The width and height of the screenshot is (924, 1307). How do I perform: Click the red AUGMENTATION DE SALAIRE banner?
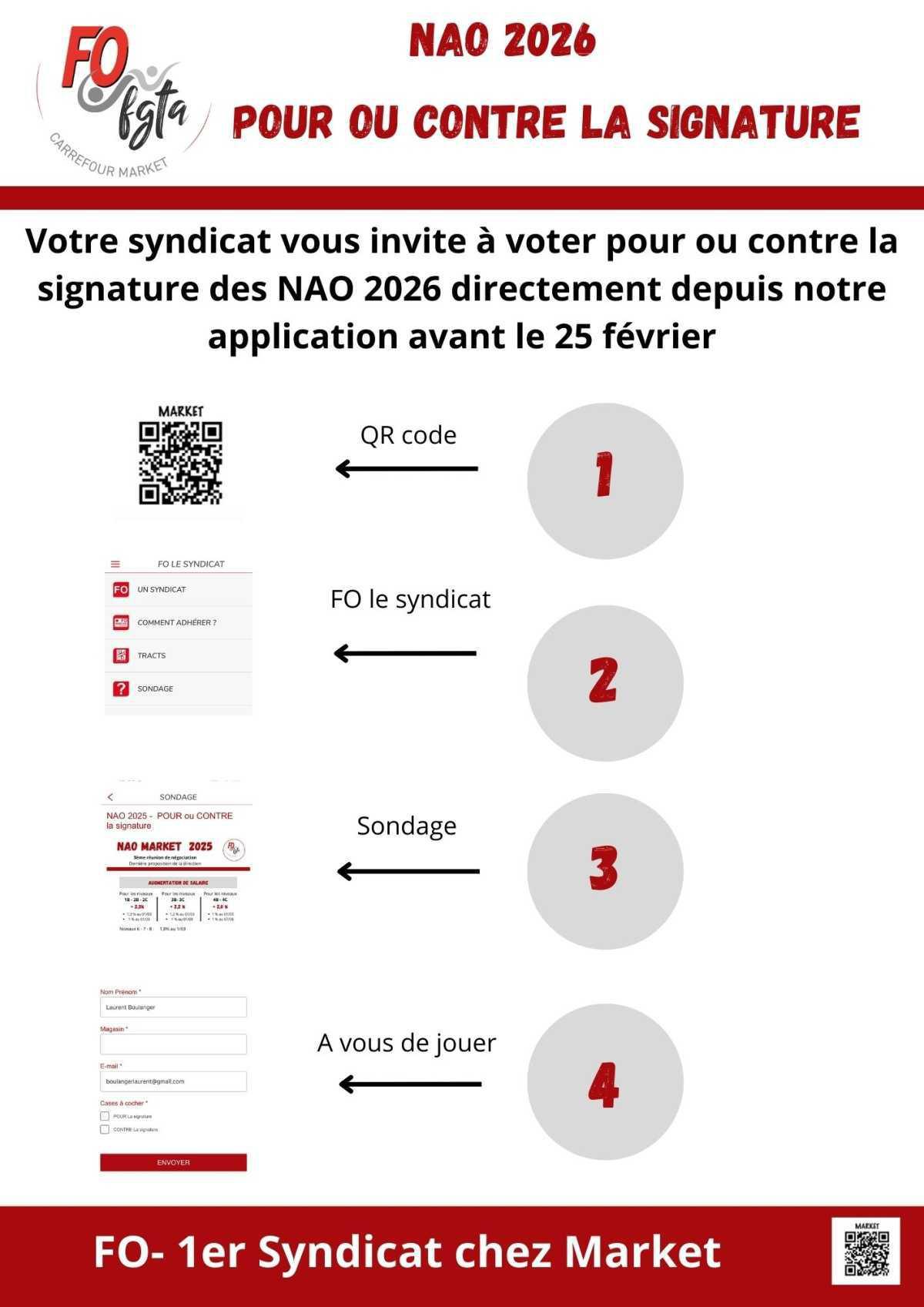pos(179,882)
